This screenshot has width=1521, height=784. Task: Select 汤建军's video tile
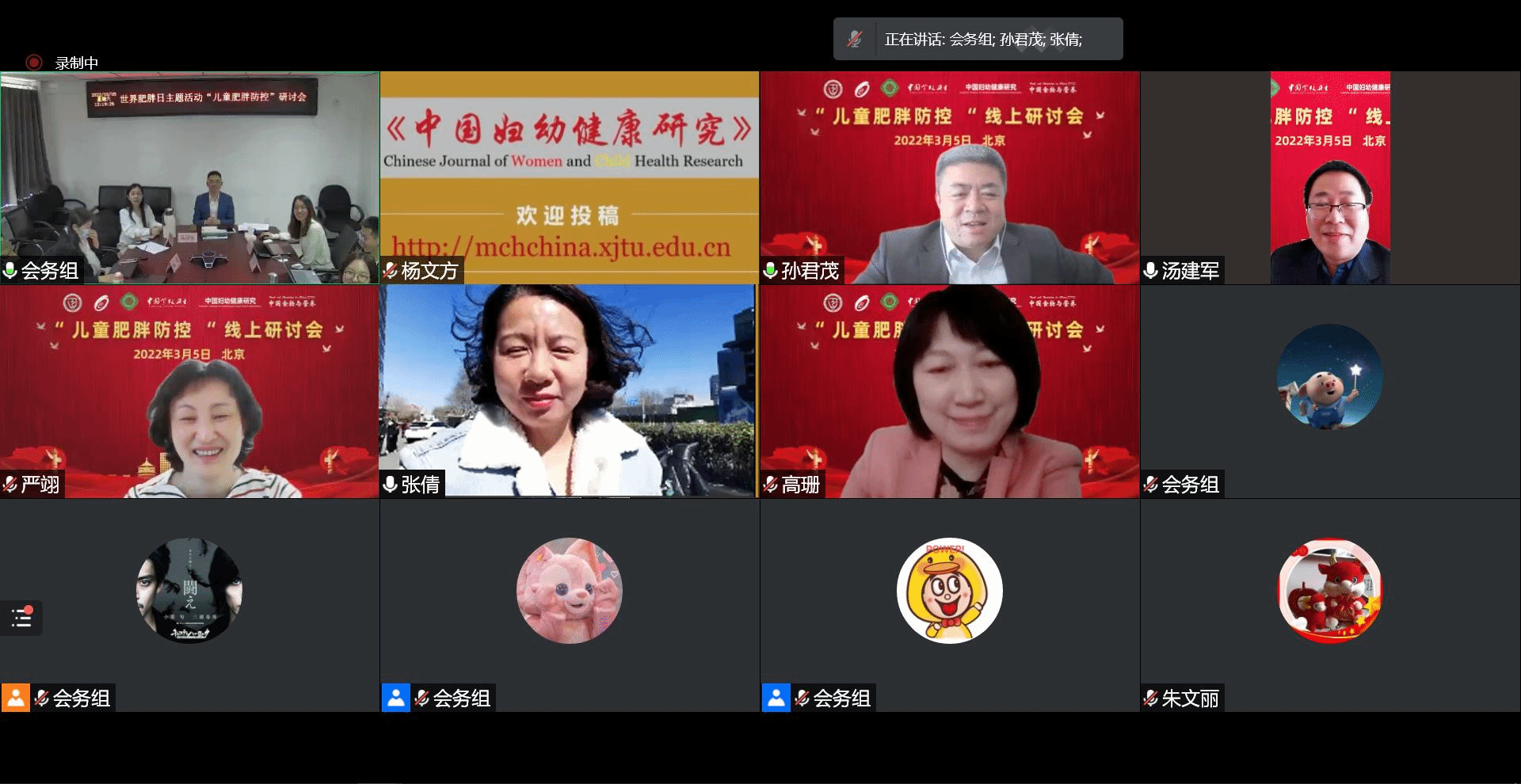1329,177
